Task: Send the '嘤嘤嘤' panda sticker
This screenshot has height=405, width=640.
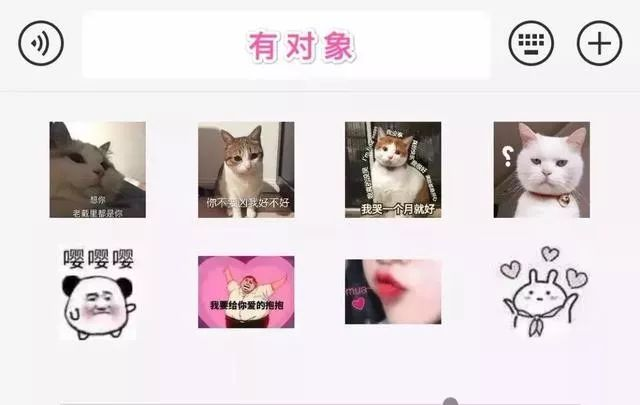Action: pos(98,292)
